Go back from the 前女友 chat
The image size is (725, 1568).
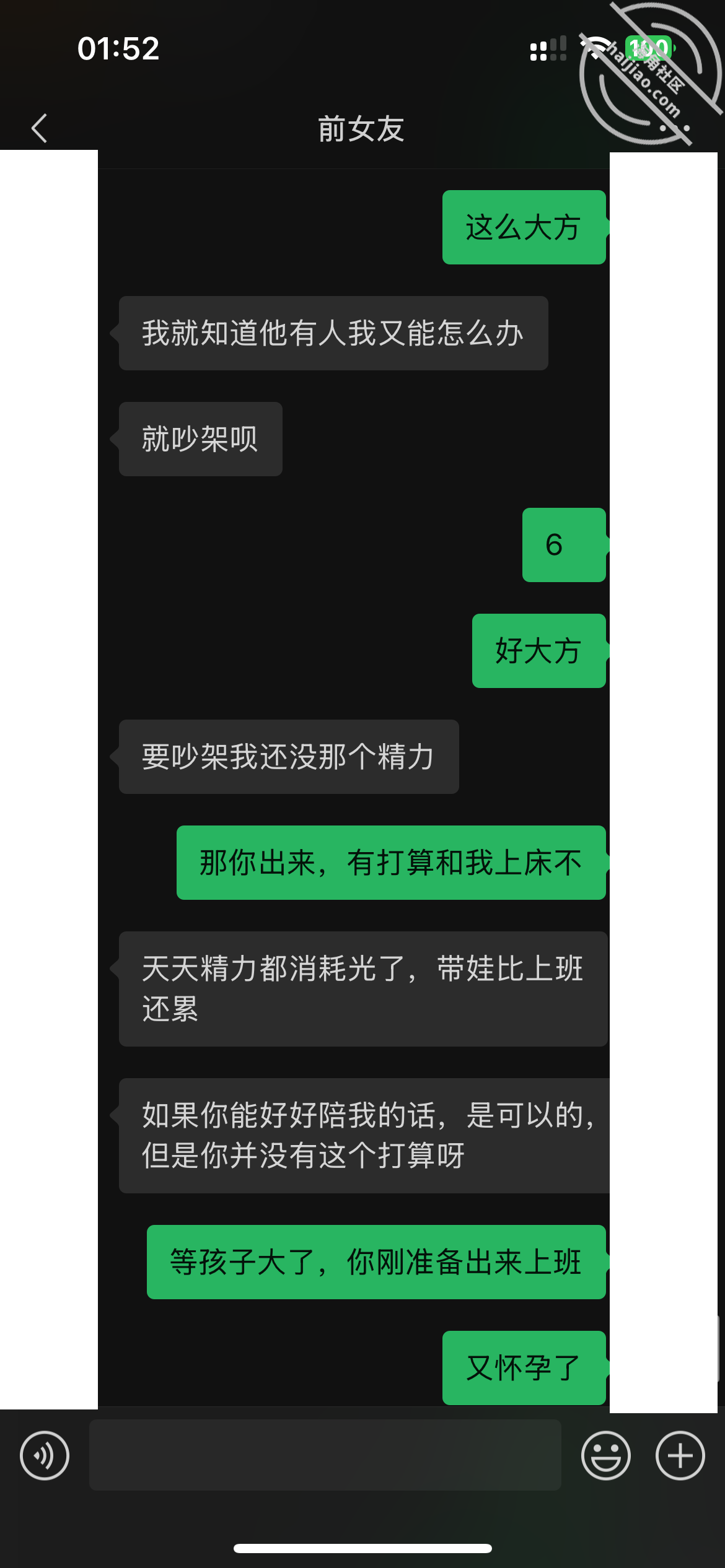point(39,128)
